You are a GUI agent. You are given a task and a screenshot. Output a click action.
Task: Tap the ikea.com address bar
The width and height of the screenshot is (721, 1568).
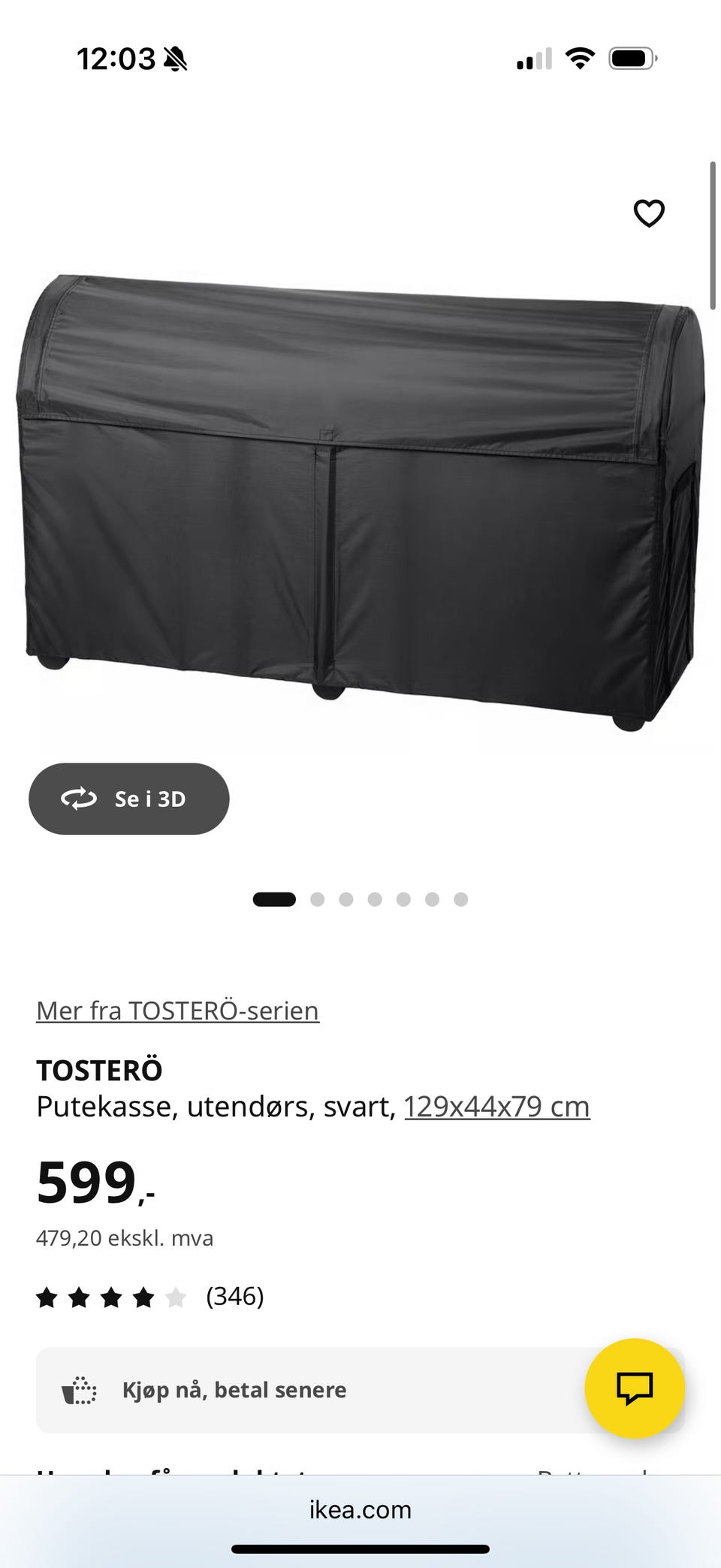tap(360, 1509)
